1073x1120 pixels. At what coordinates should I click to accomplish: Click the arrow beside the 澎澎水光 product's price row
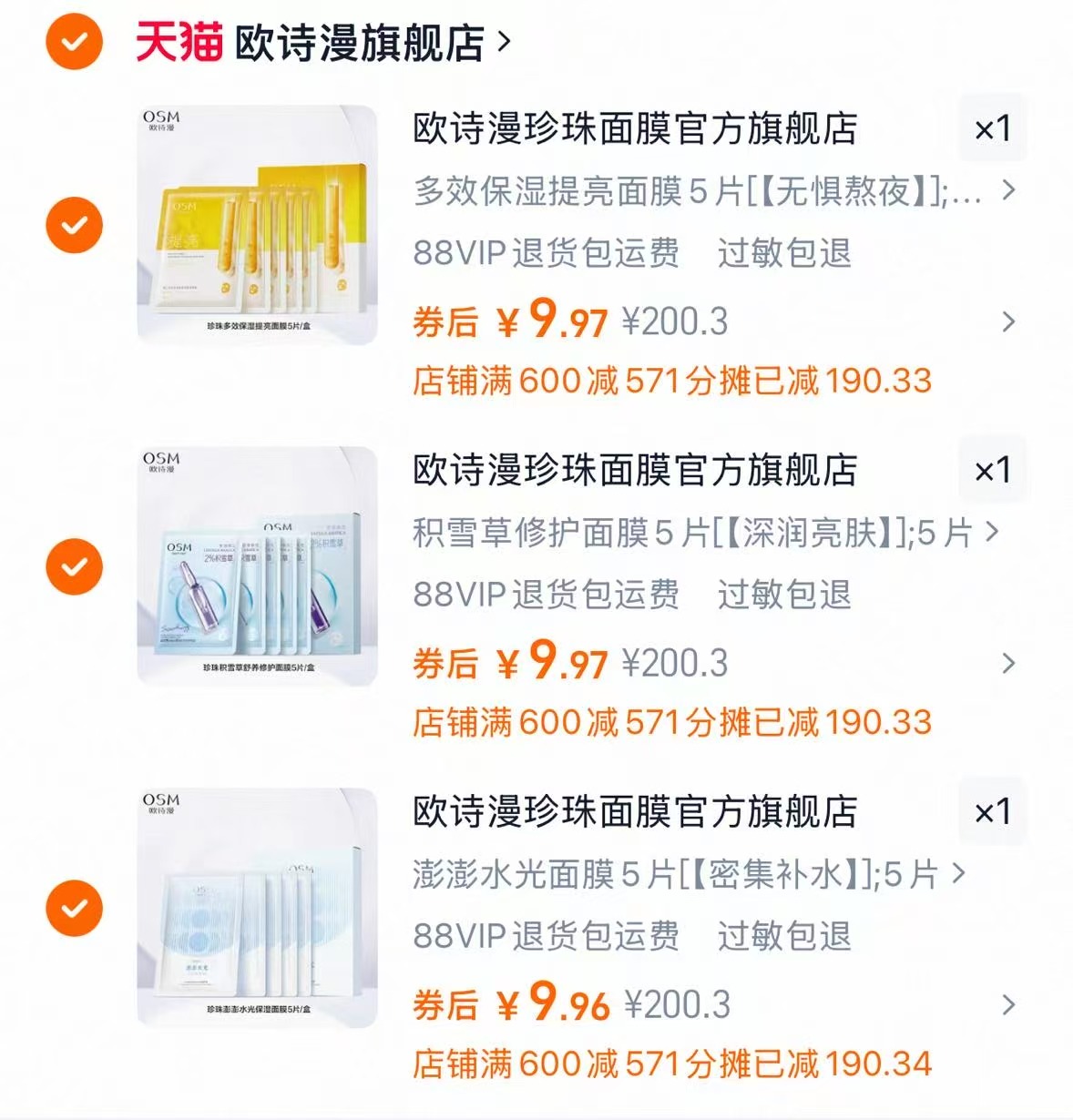point(1007,1004)
